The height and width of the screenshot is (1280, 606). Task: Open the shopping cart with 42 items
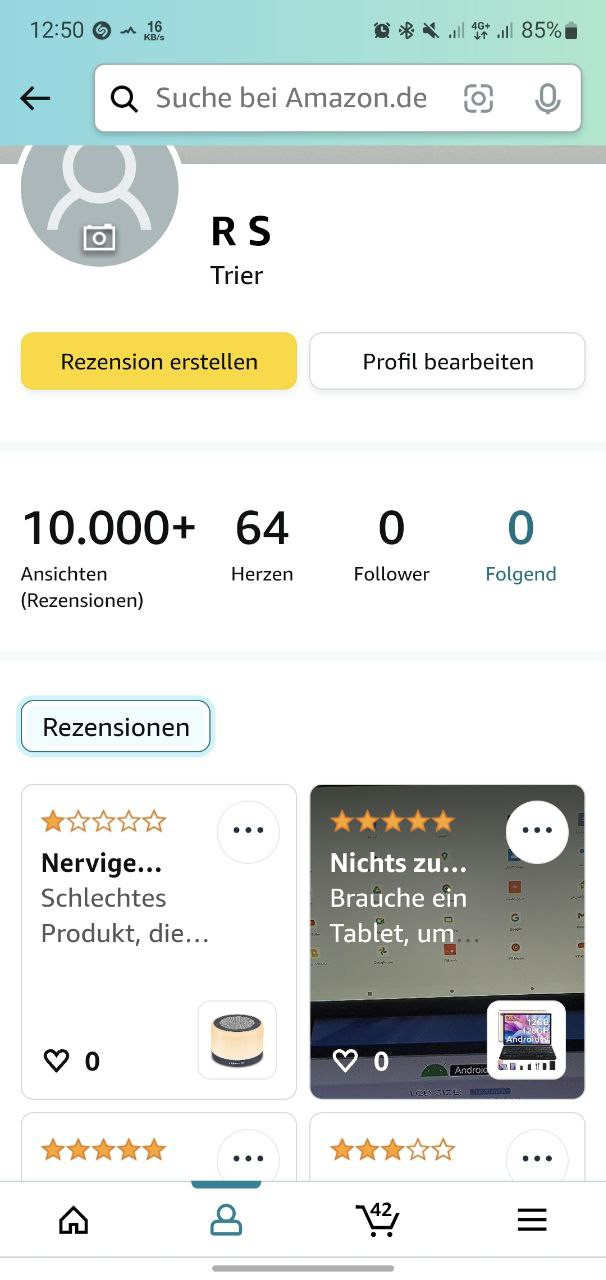(x=378, y=1219)
